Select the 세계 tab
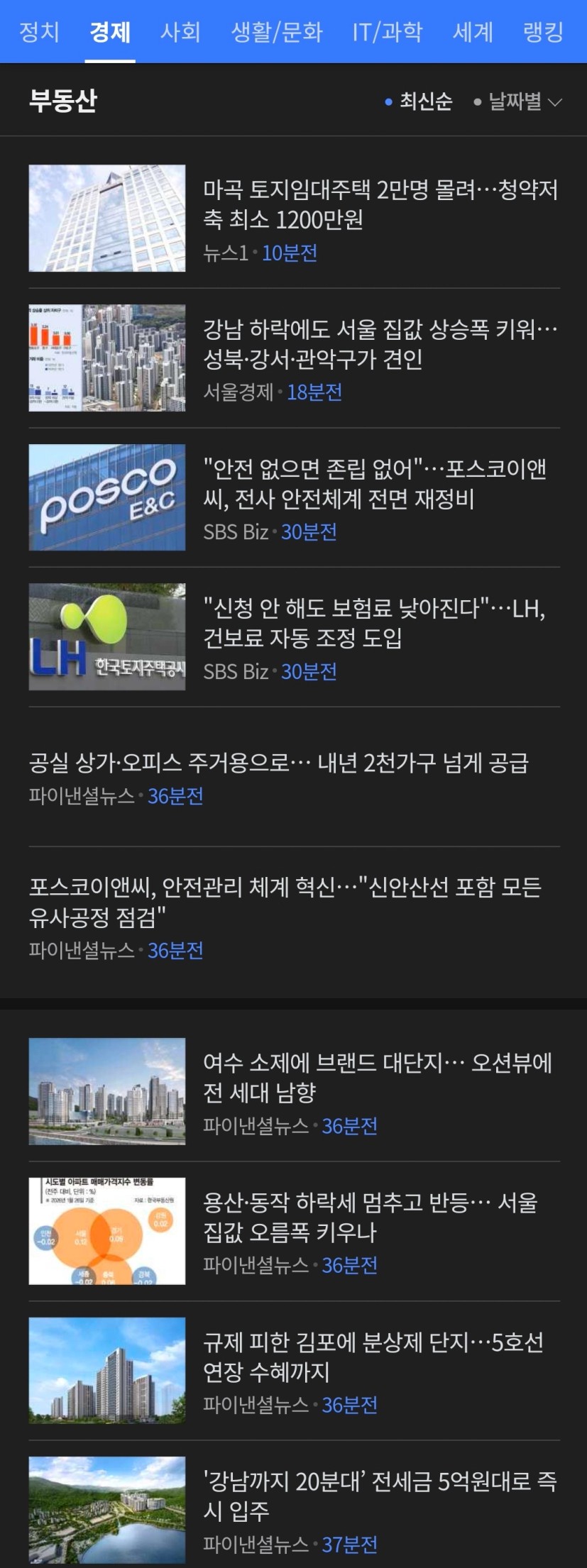587x1568 pixels. point(473,32)
